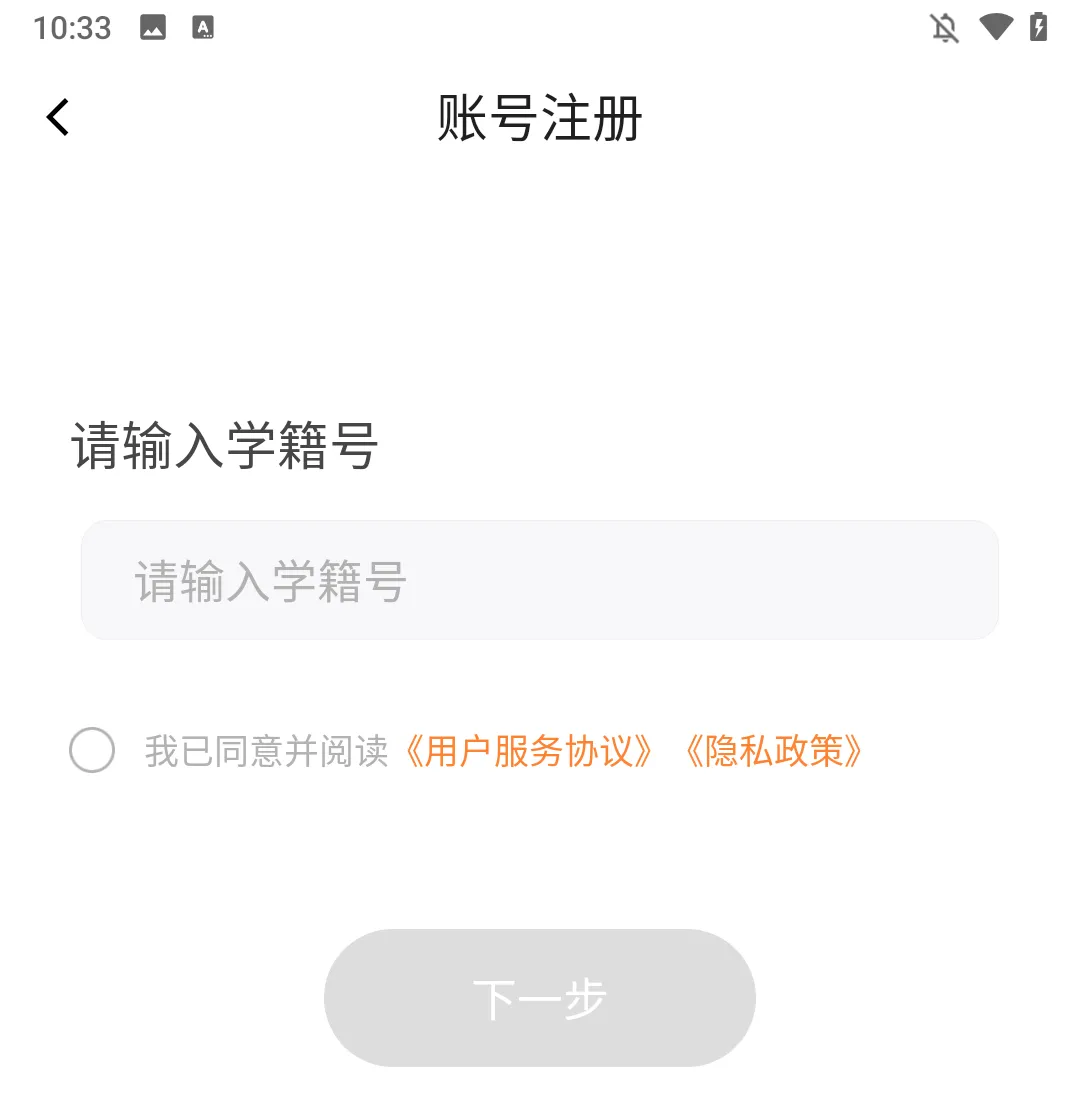
Task: Tap the Wi-Fi icon in the status bar
Action: click(x=996, y=28)
